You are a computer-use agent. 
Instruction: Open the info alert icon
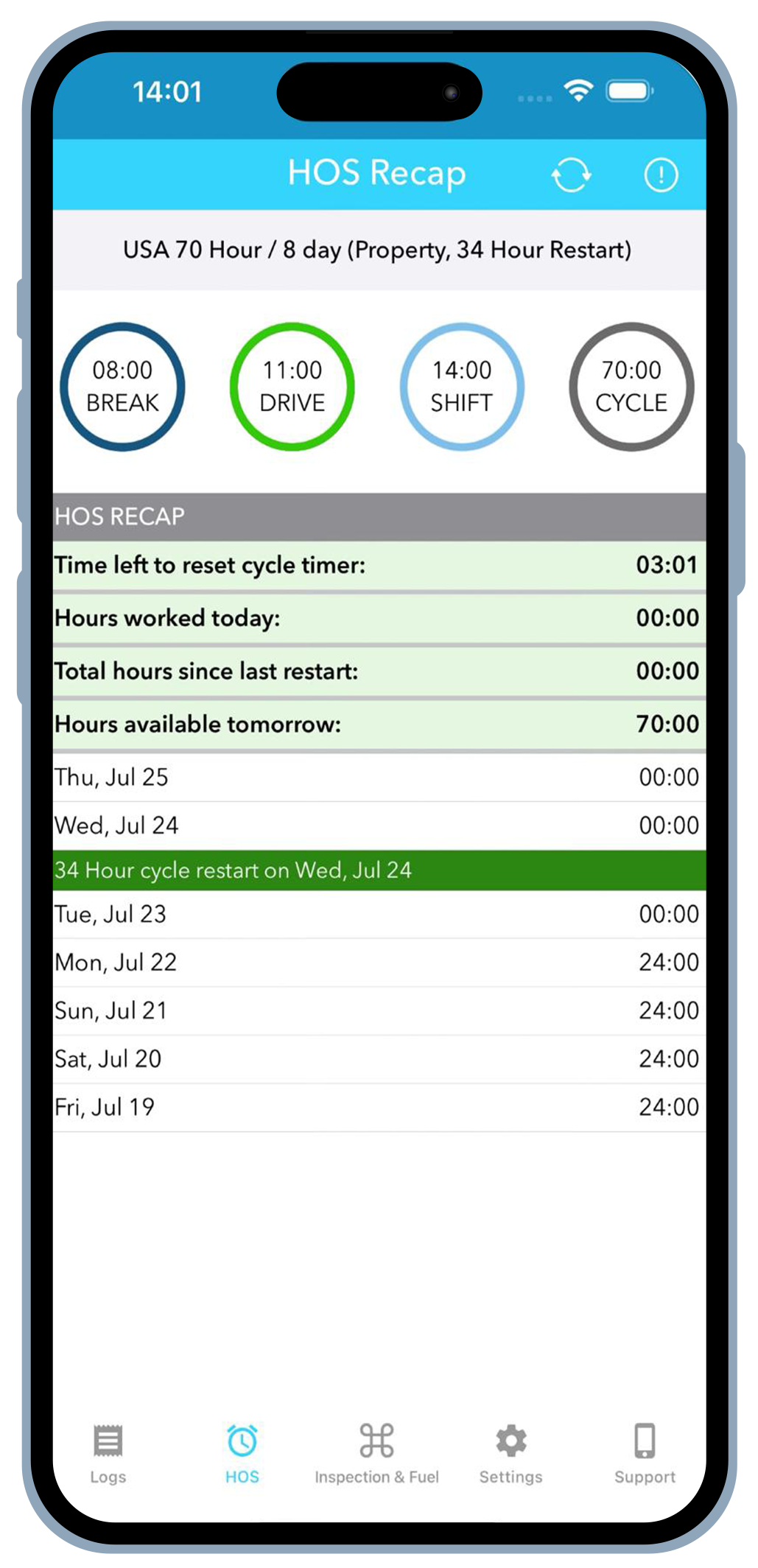pyautogui.click(x=661, y=175)
